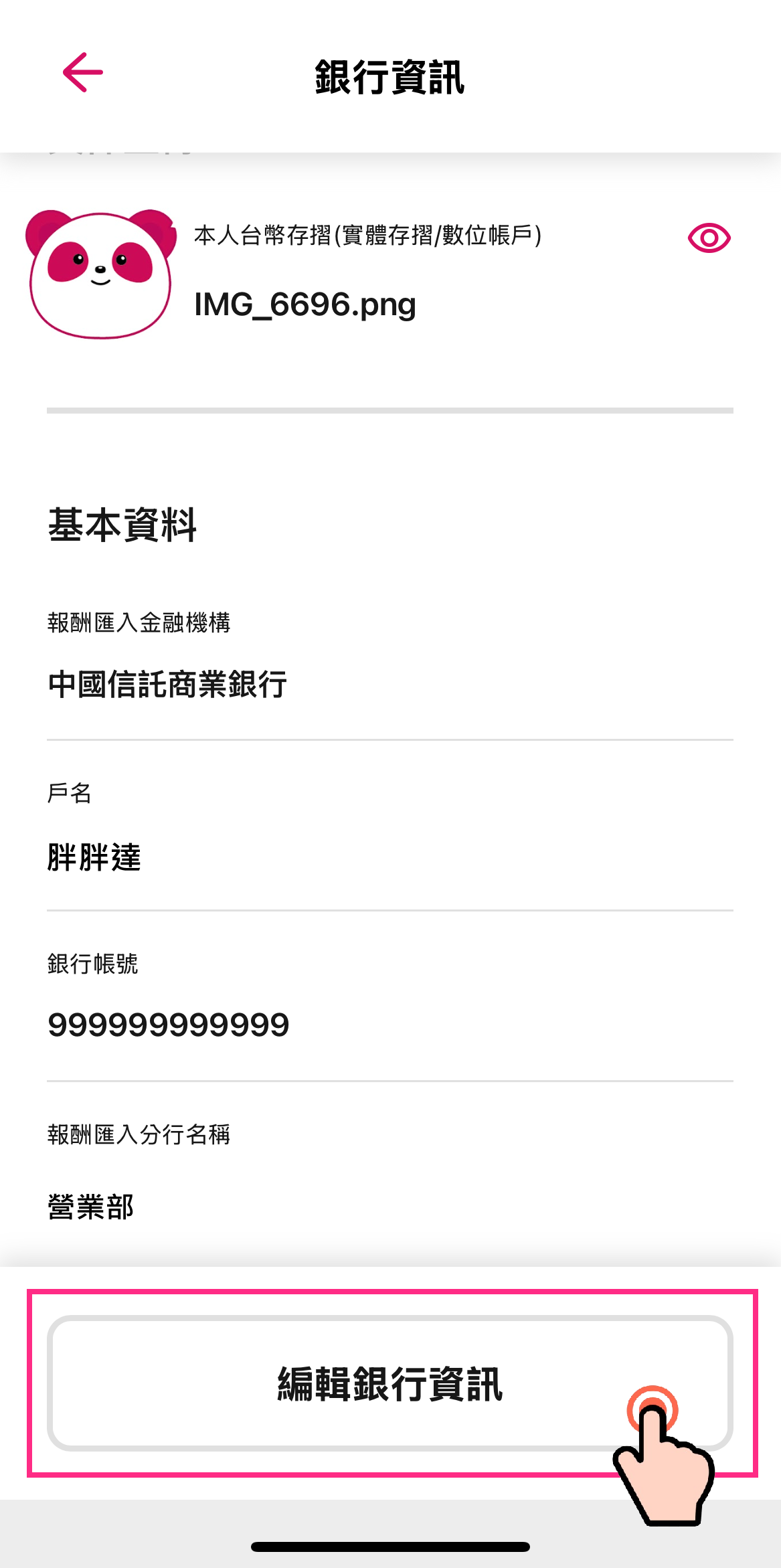781x1568 pixels.
Task: Go back using the pink arrow
Action: 83,72
